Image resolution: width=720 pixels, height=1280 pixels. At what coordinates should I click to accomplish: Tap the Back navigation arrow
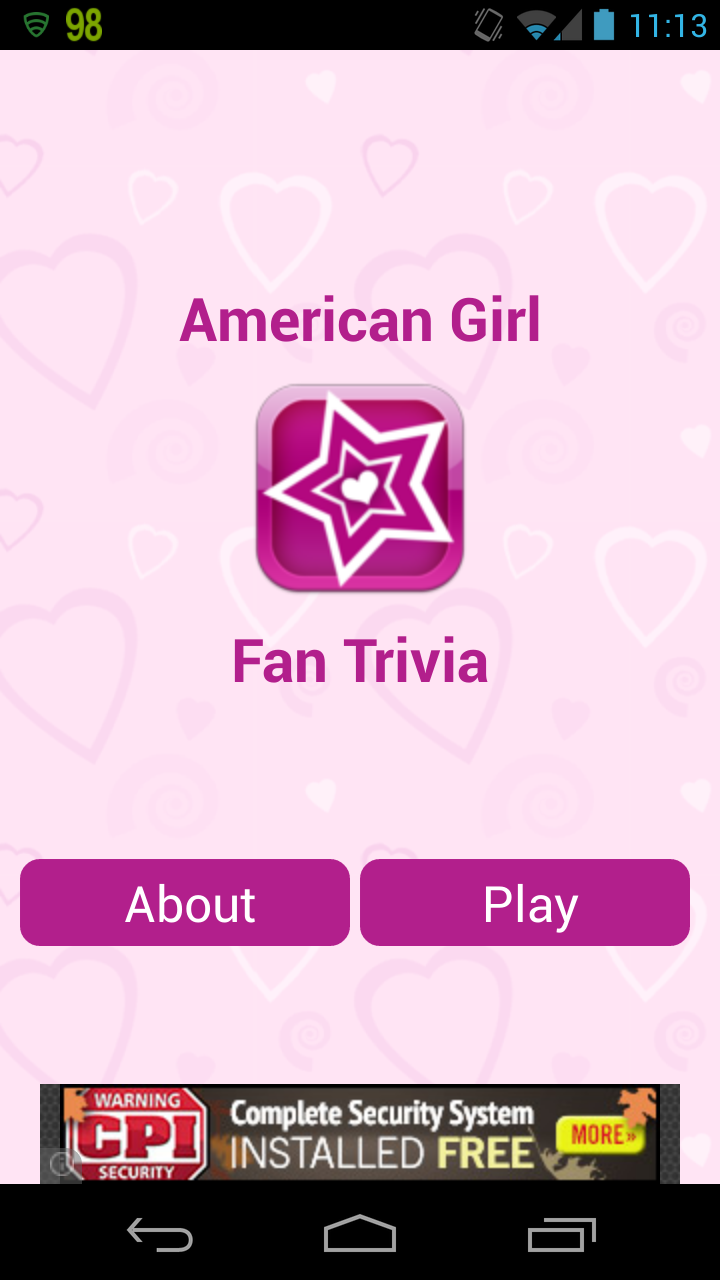pyautogui.click(x=158, y=1235)
